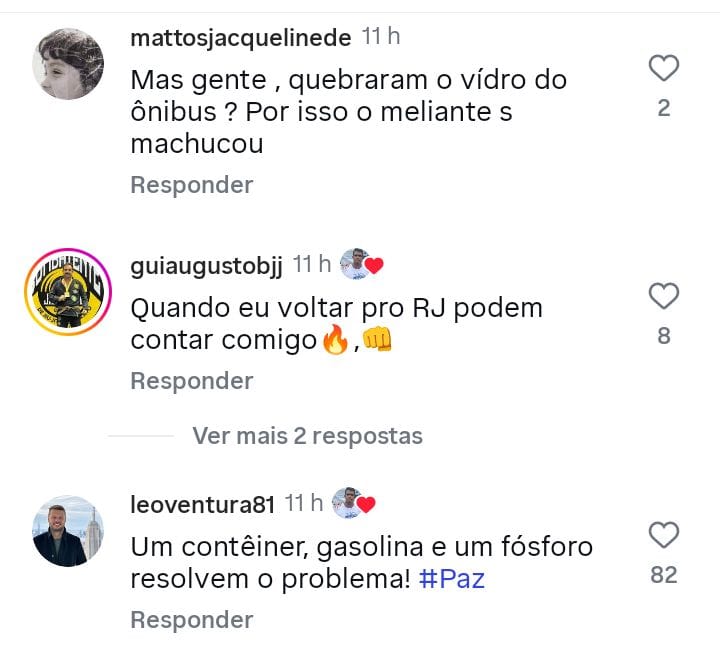Like leoventura81's comment
Image resolution: width=720 pixels, height=654 pixels.
[x=664, y=535]
